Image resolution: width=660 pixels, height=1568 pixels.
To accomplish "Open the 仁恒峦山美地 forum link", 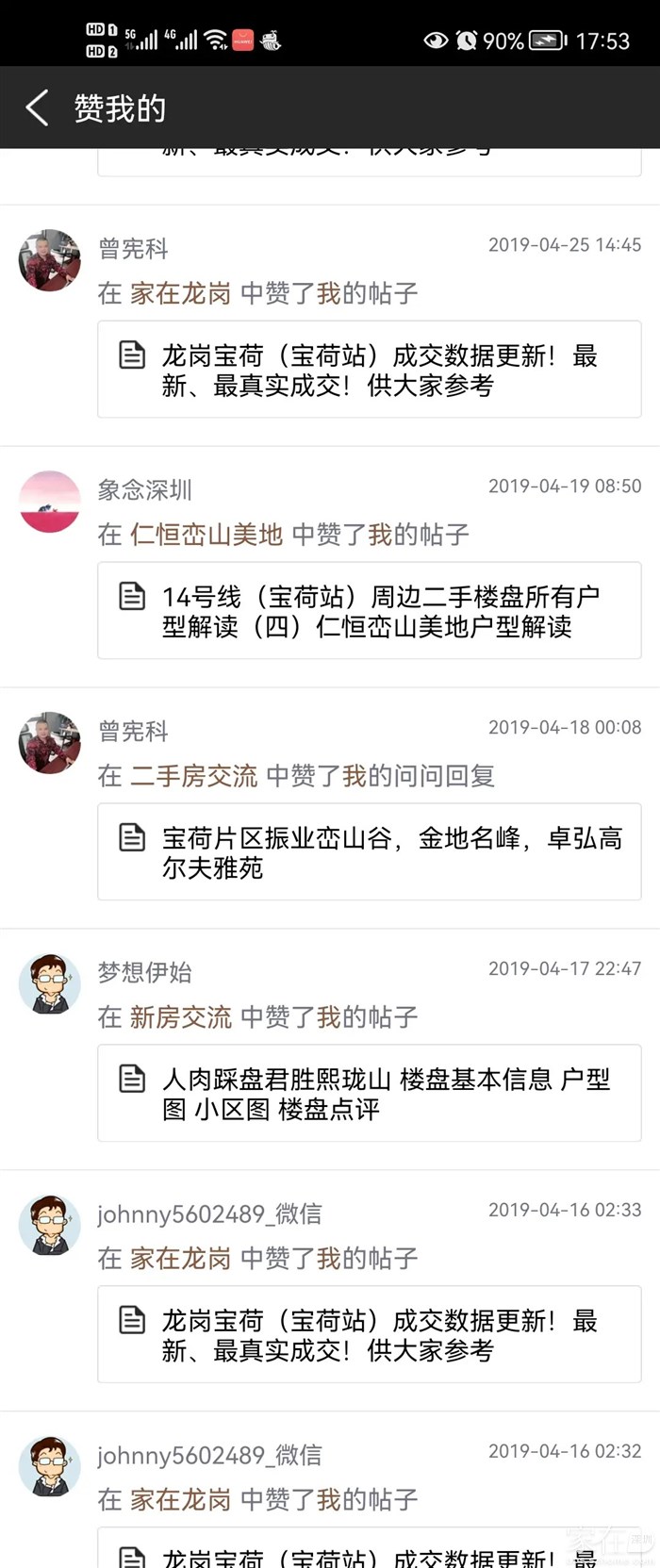I will 206,535.
